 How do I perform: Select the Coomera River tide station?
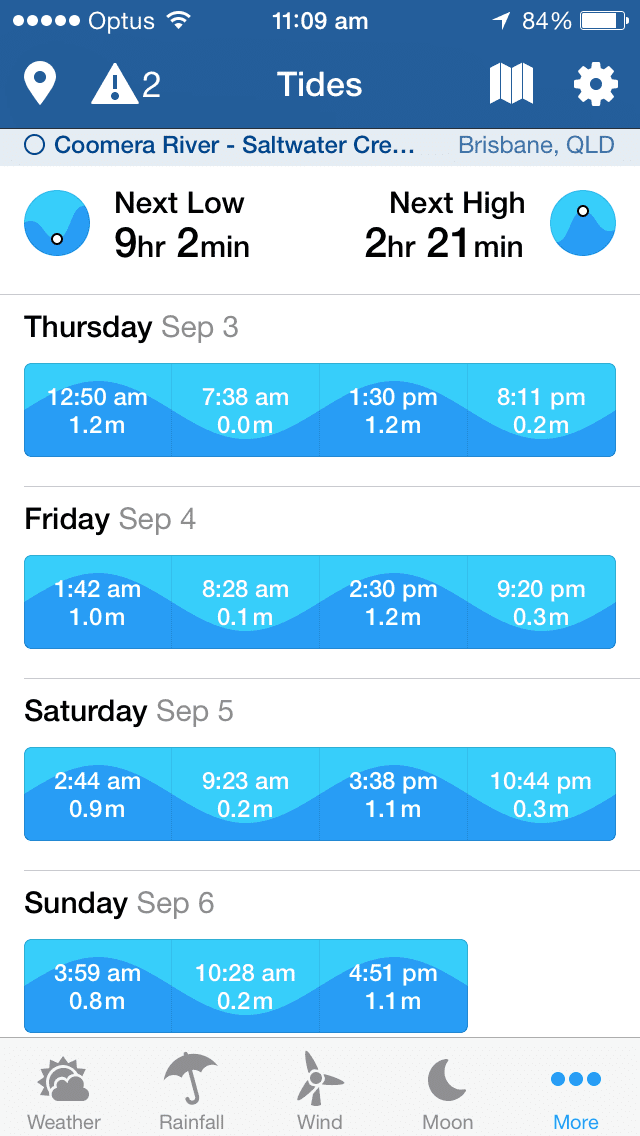click(x=220, y=146)
